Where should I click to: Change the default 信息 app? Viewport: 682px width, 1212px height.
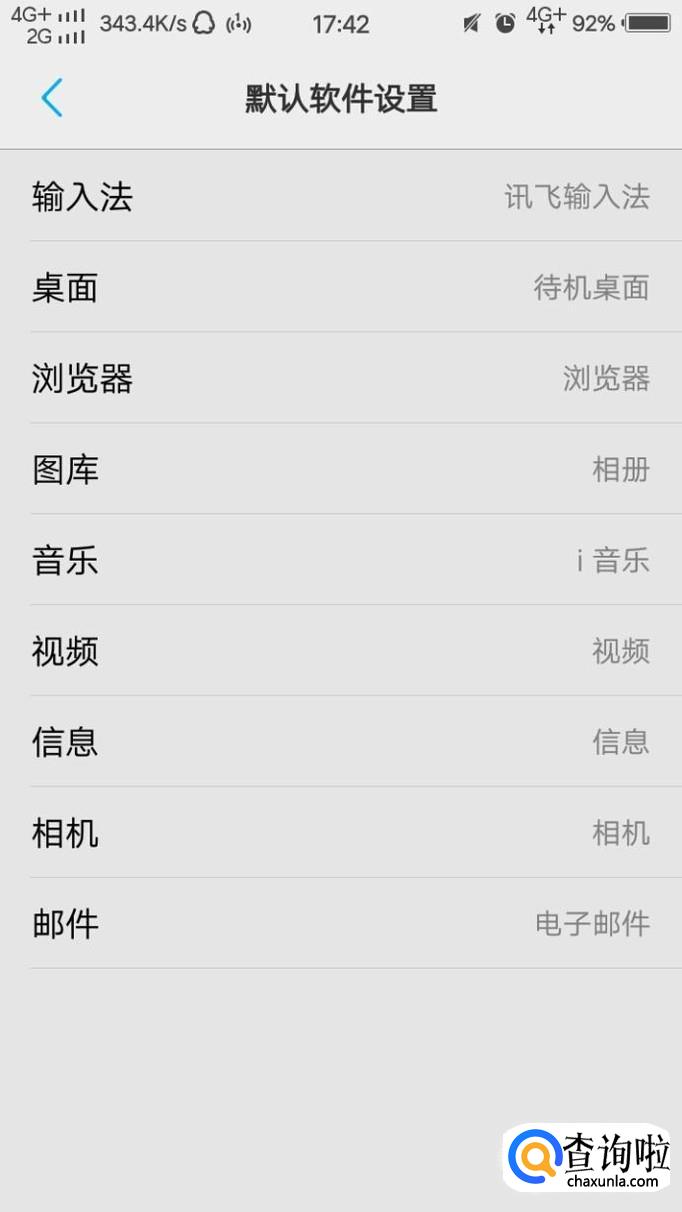click(x=340, y=743)
